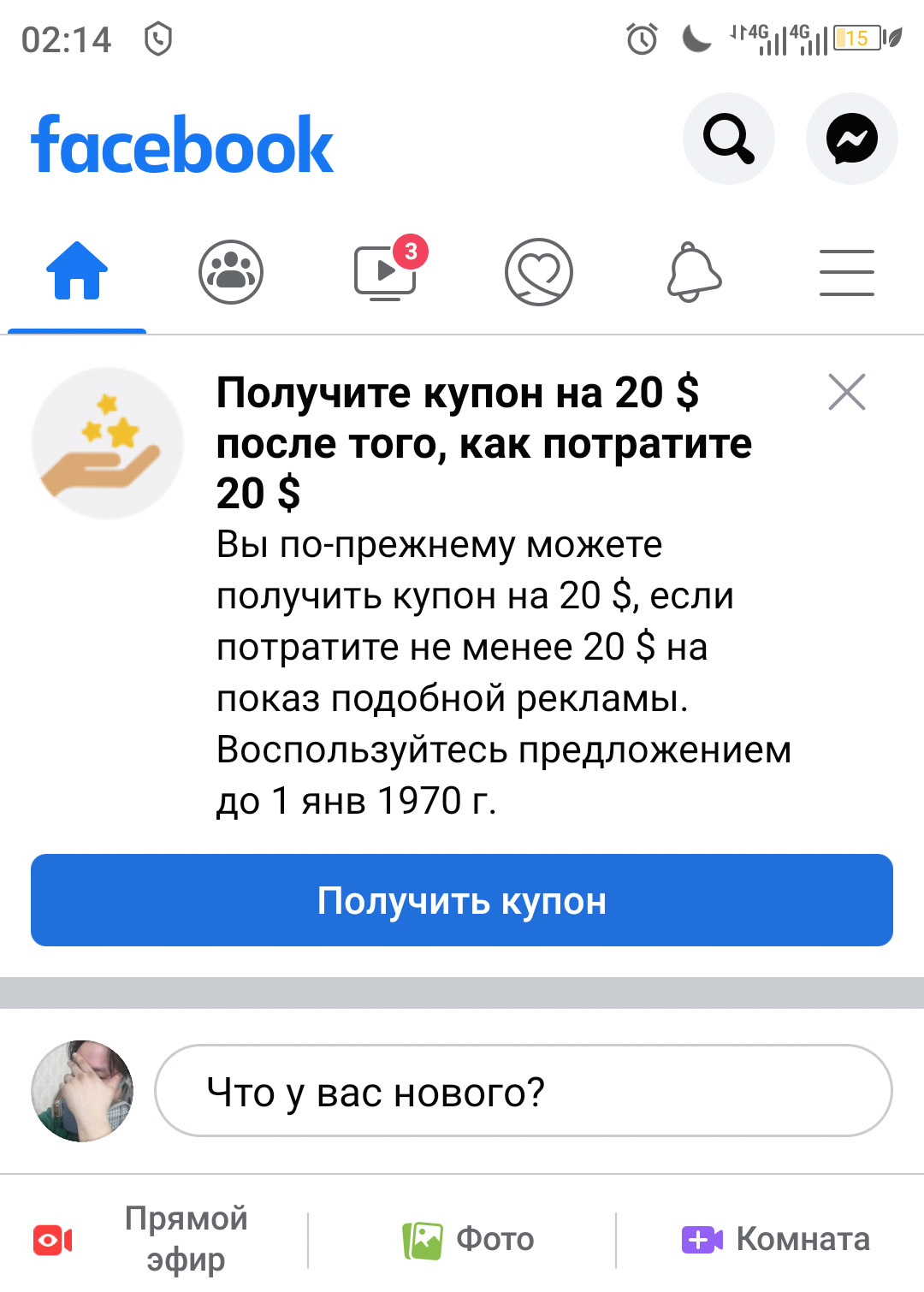Switch to the Watch videos tab
924x1292 pixels.
[386, 272]
